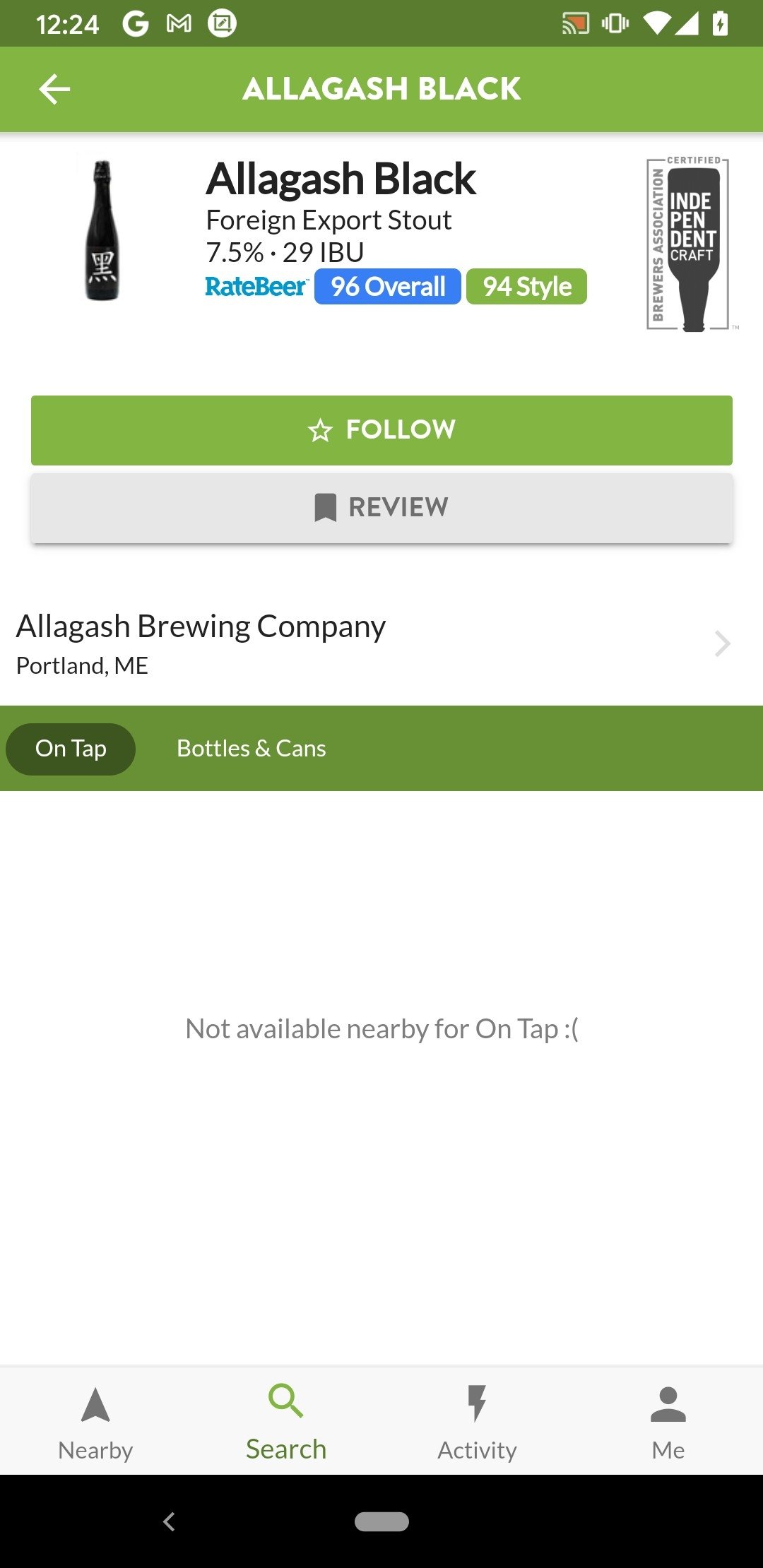763x1568 pixels.
Task: Write a review for this beer
Action: [381, 508]
